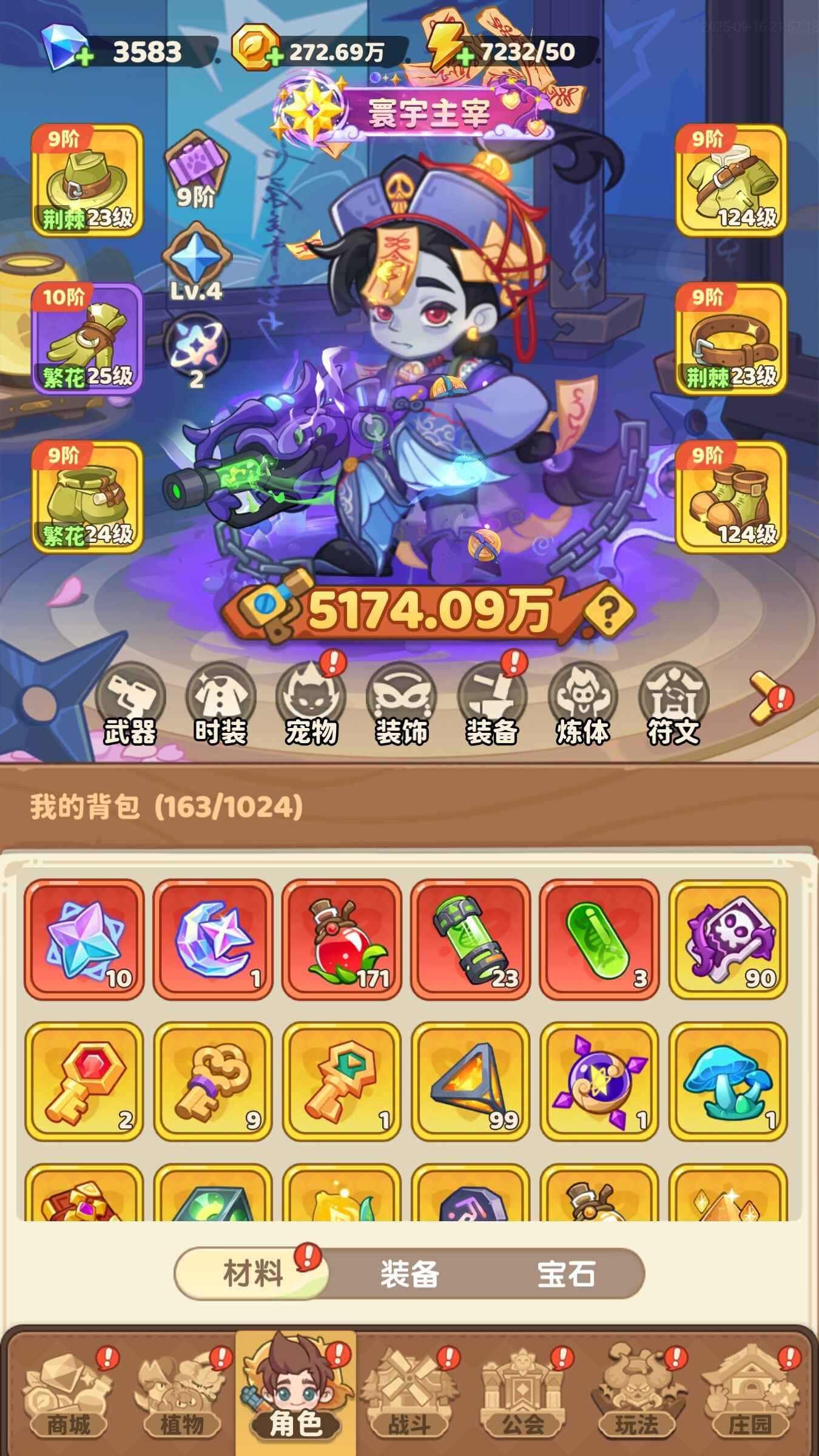Image resolution: width=819 pixels, height=1456 pixels.
Task: Switch backpack to 宝石 gems tab
Action: click(x=565, y=1274)
